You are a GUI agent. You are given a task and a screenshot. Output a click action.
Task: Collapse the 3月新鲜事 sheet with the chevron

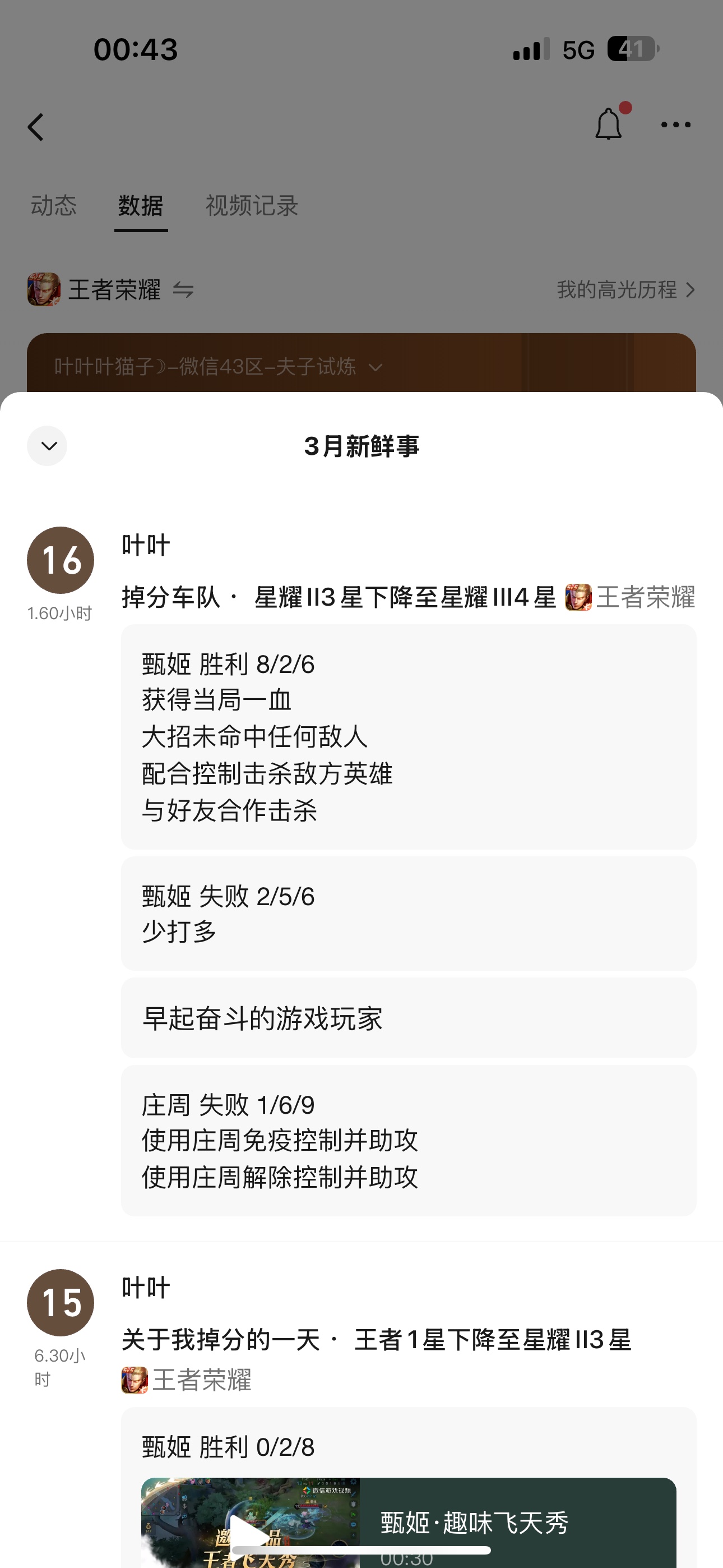tap(47, 446)
